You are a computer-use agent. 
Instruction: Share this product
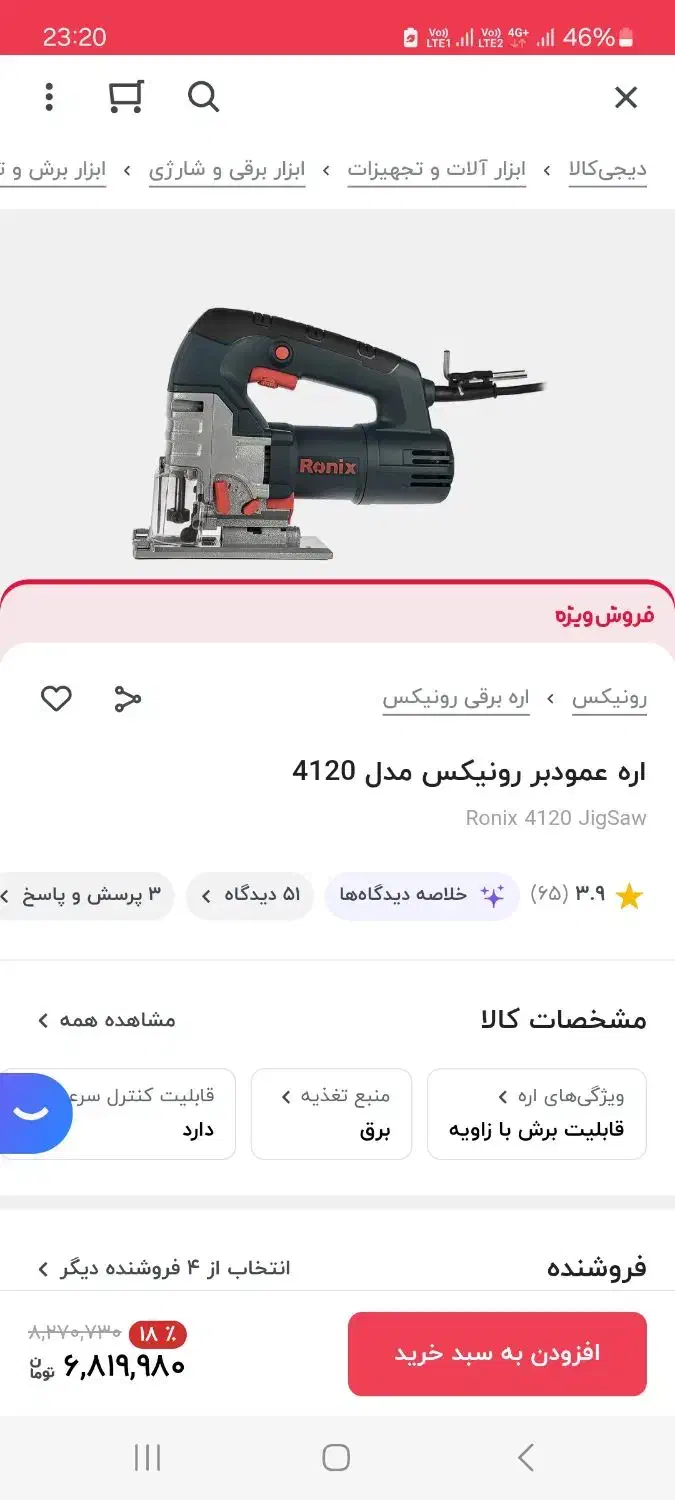coord(127,698)
